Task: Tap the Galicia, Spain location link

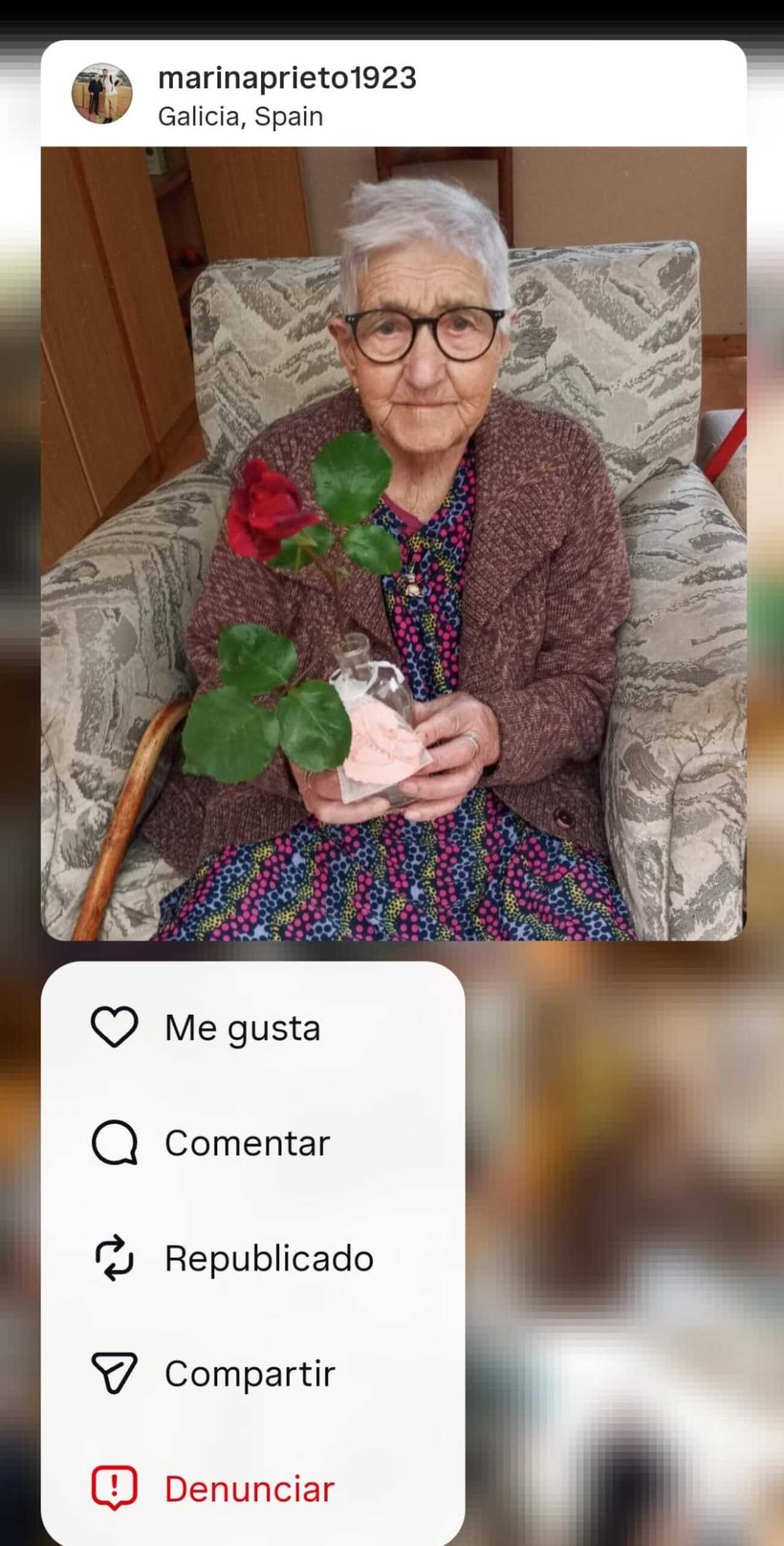Action: tap(241, 115)
